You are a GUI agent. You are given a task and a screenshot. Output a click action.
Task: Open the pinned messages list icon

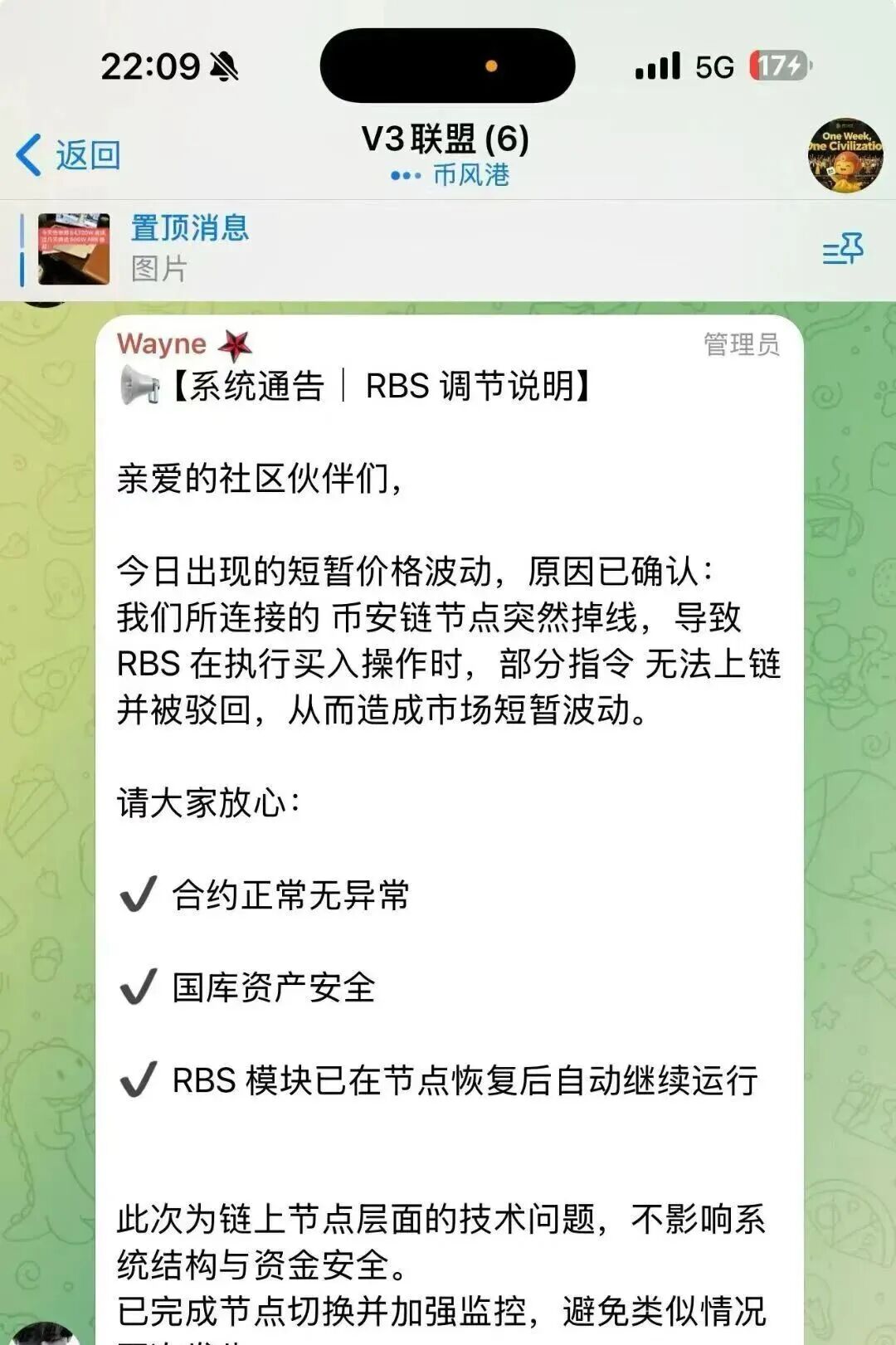(x=843, y=249)
